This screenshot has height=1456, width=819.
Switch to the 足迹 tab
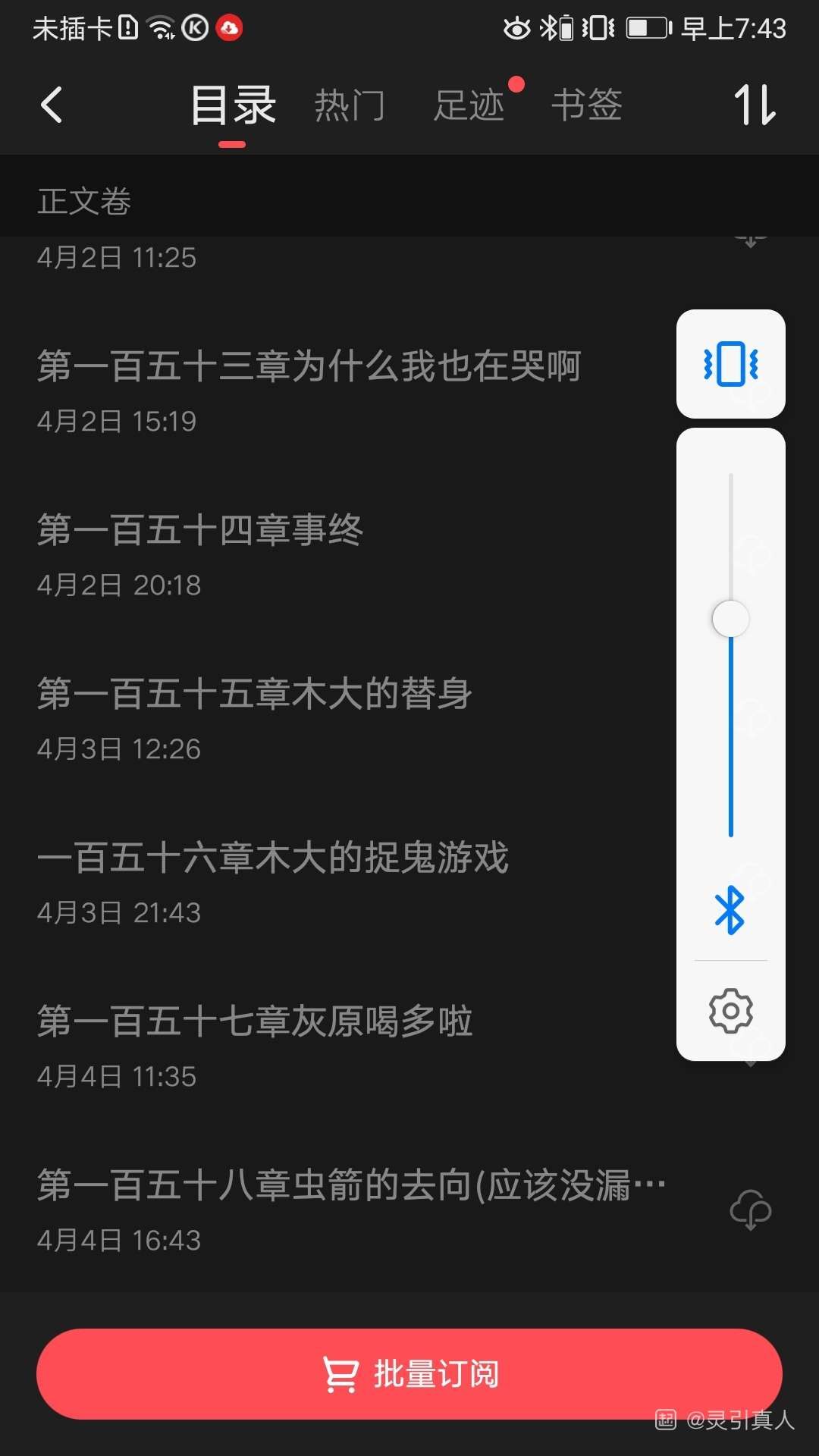(469, 105)
